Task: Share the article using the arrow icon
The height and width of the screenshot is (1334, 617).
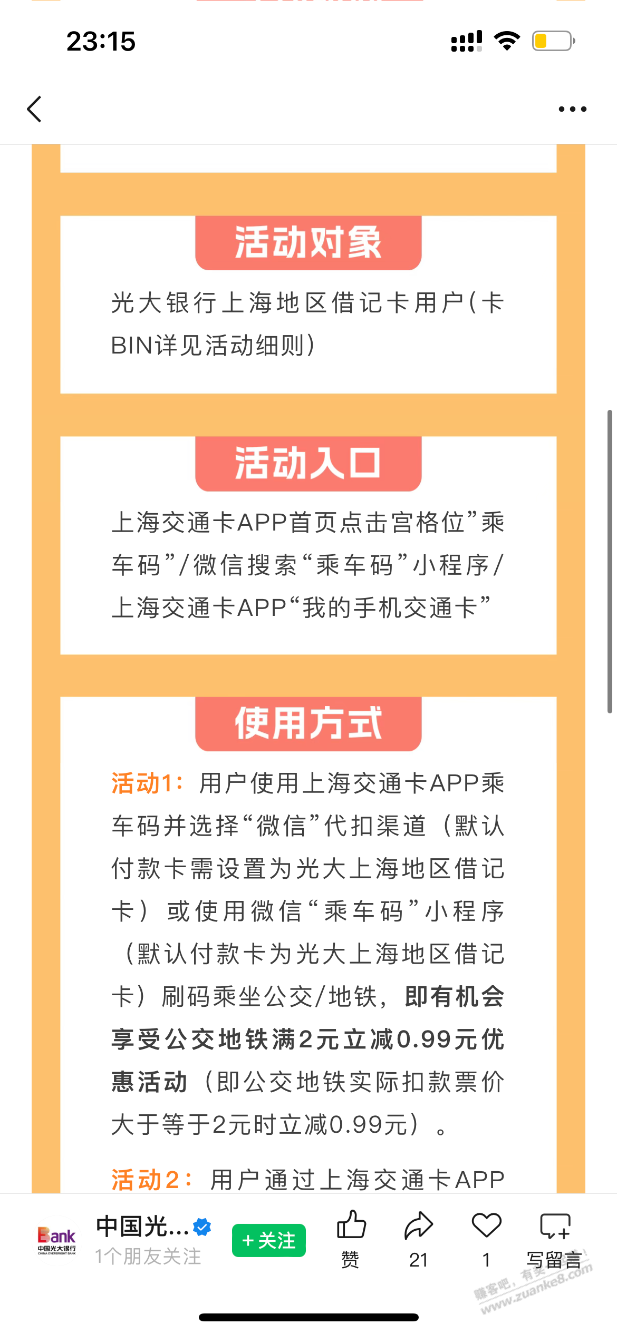Action: click(x=418, y=1237)
